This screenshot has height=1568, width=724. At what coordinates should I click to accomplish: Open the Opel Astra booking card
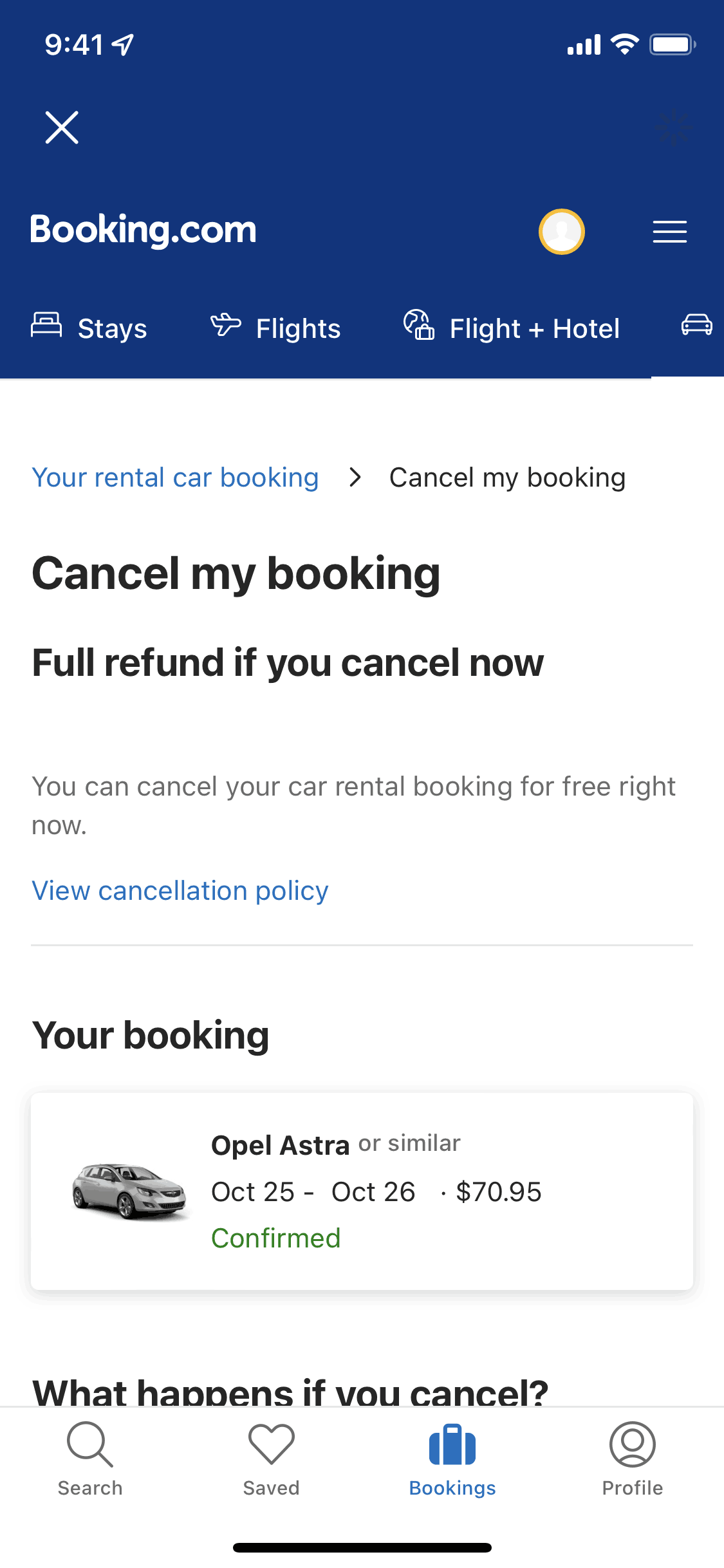coord(362,1191)
